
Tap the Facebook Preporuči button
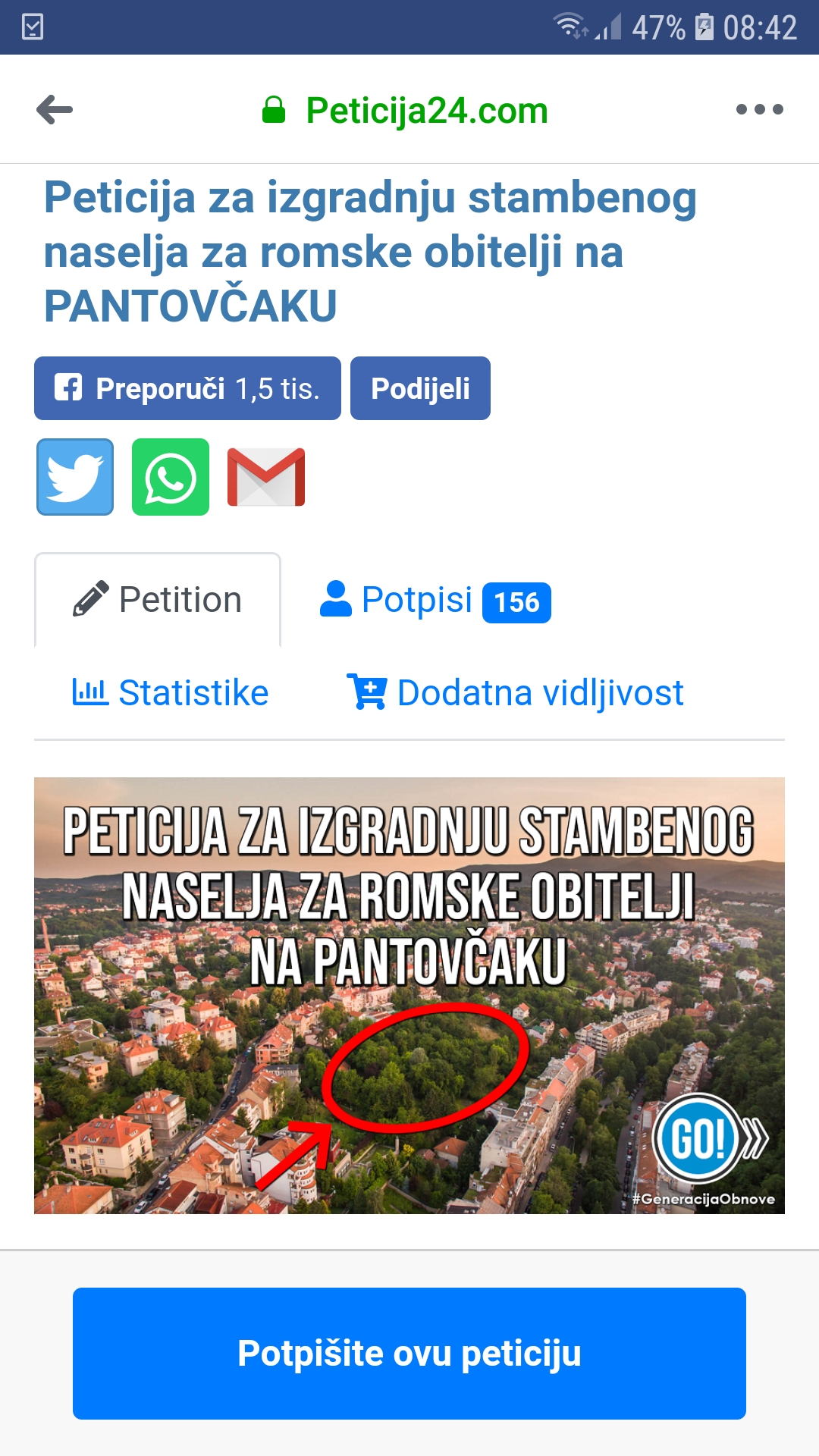pyautogui.click(x=187, y=388)
